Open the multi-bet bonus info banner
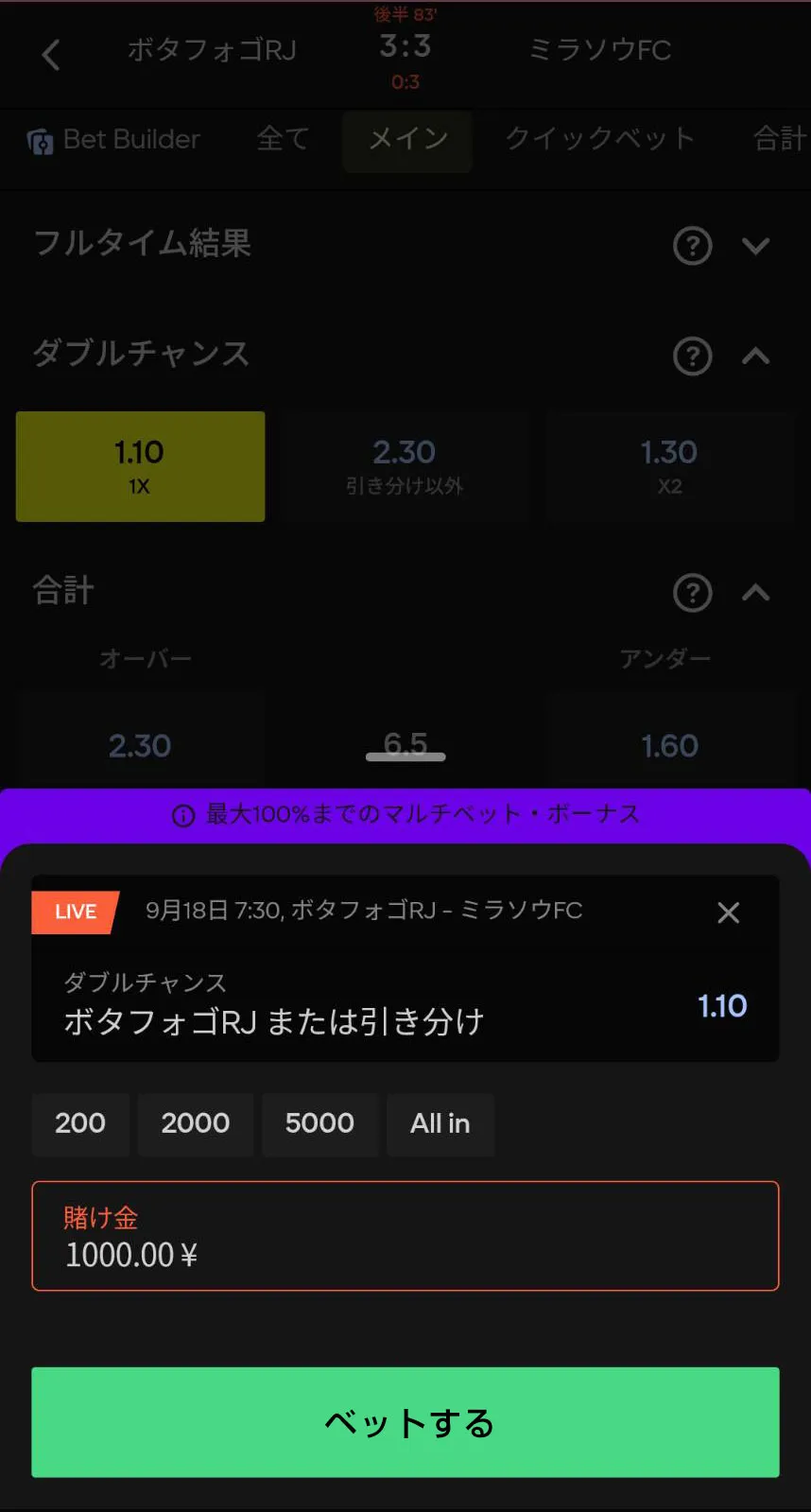This screenshot has width=811, height=1512. click(x=405, y=814)
